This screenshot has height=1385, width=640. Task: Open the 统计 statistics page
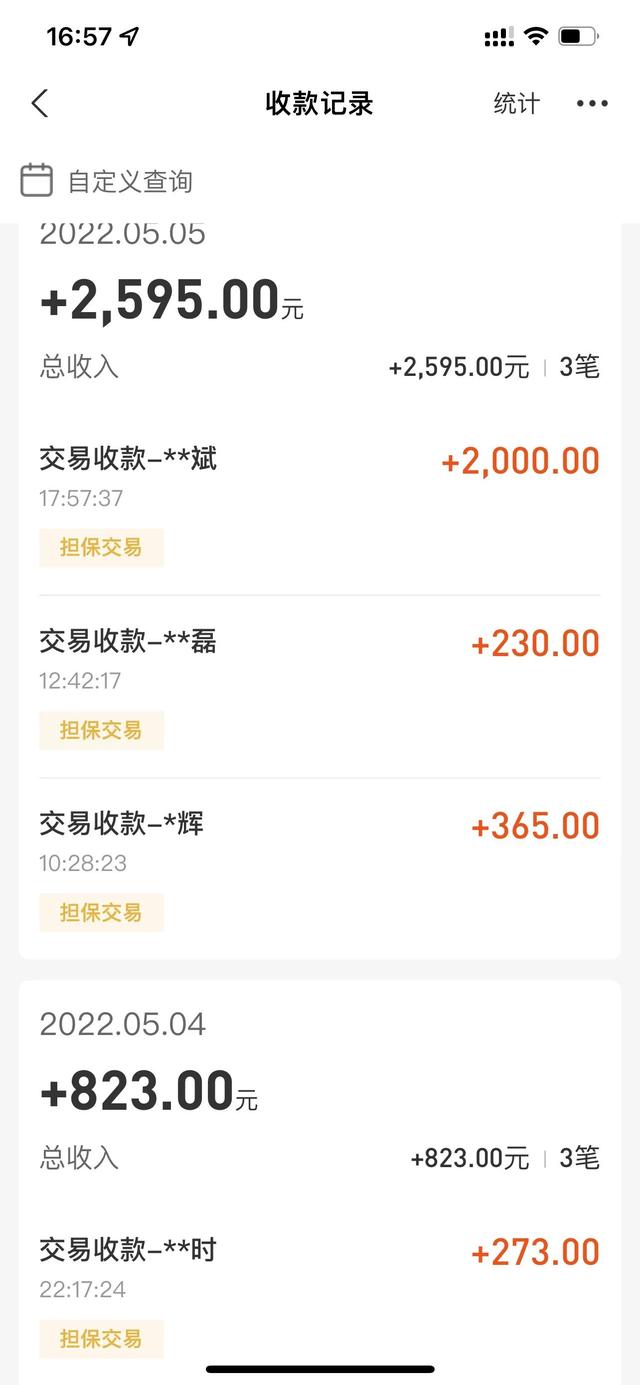pos(516,103)
